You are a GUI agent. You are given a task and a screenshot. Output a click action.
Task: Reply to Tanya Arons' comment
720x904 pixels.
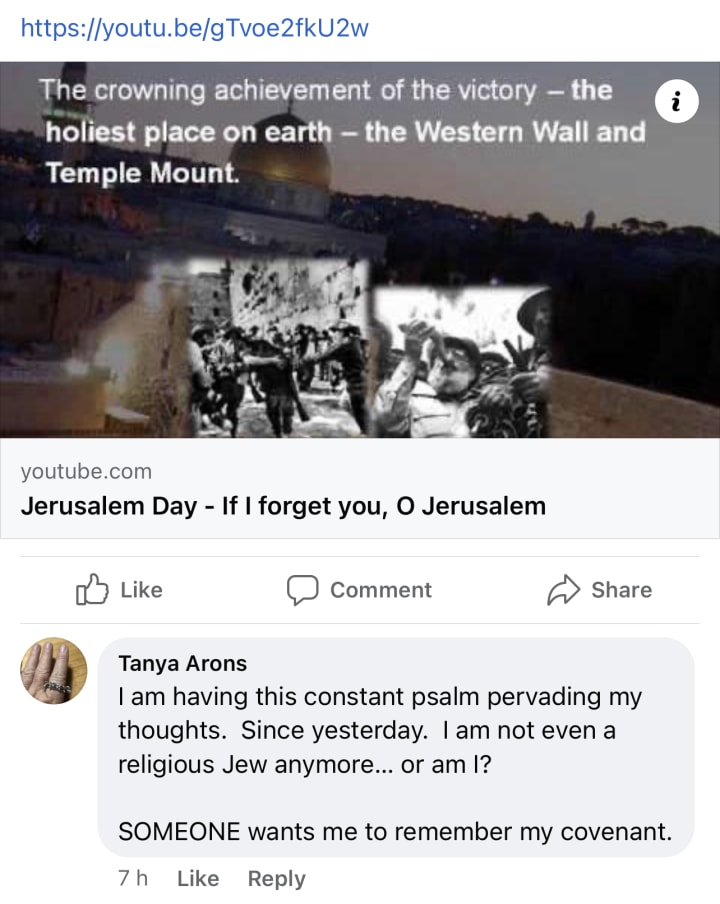(x=276, y=878)
